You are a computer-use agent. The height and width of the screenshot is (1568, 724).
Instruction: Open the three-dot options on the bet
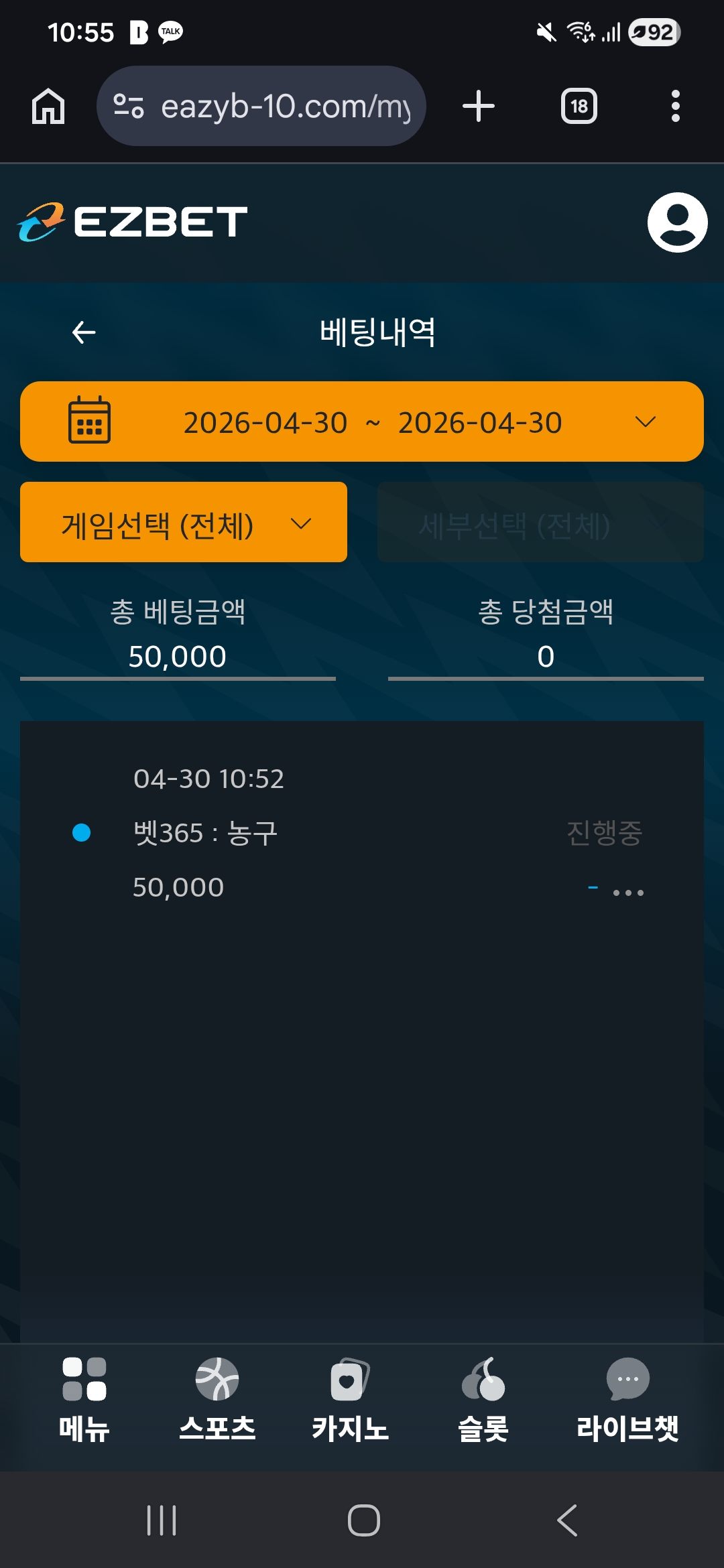tap(628, 893)
